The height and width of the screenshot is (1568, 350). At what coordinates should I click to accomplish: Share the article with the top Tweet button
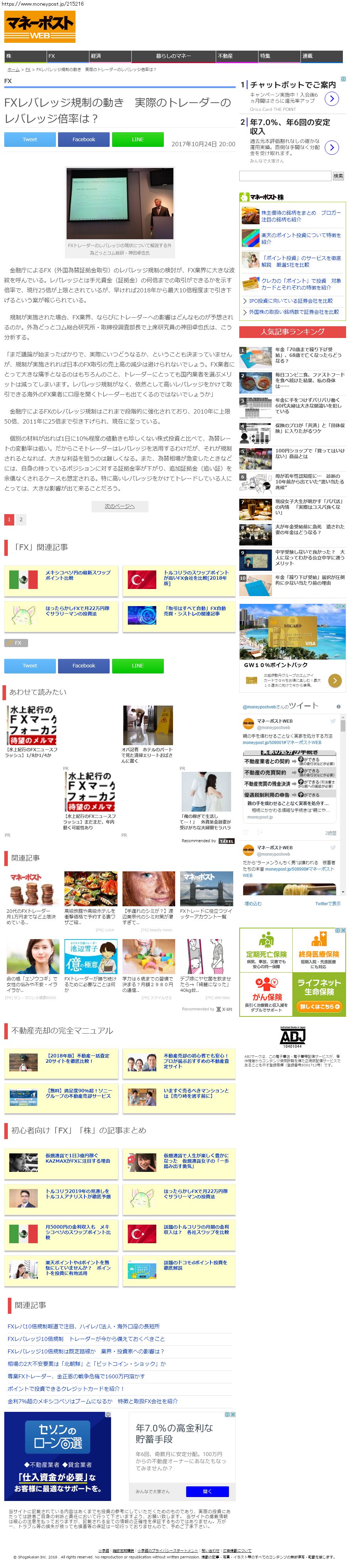[30, 139]
